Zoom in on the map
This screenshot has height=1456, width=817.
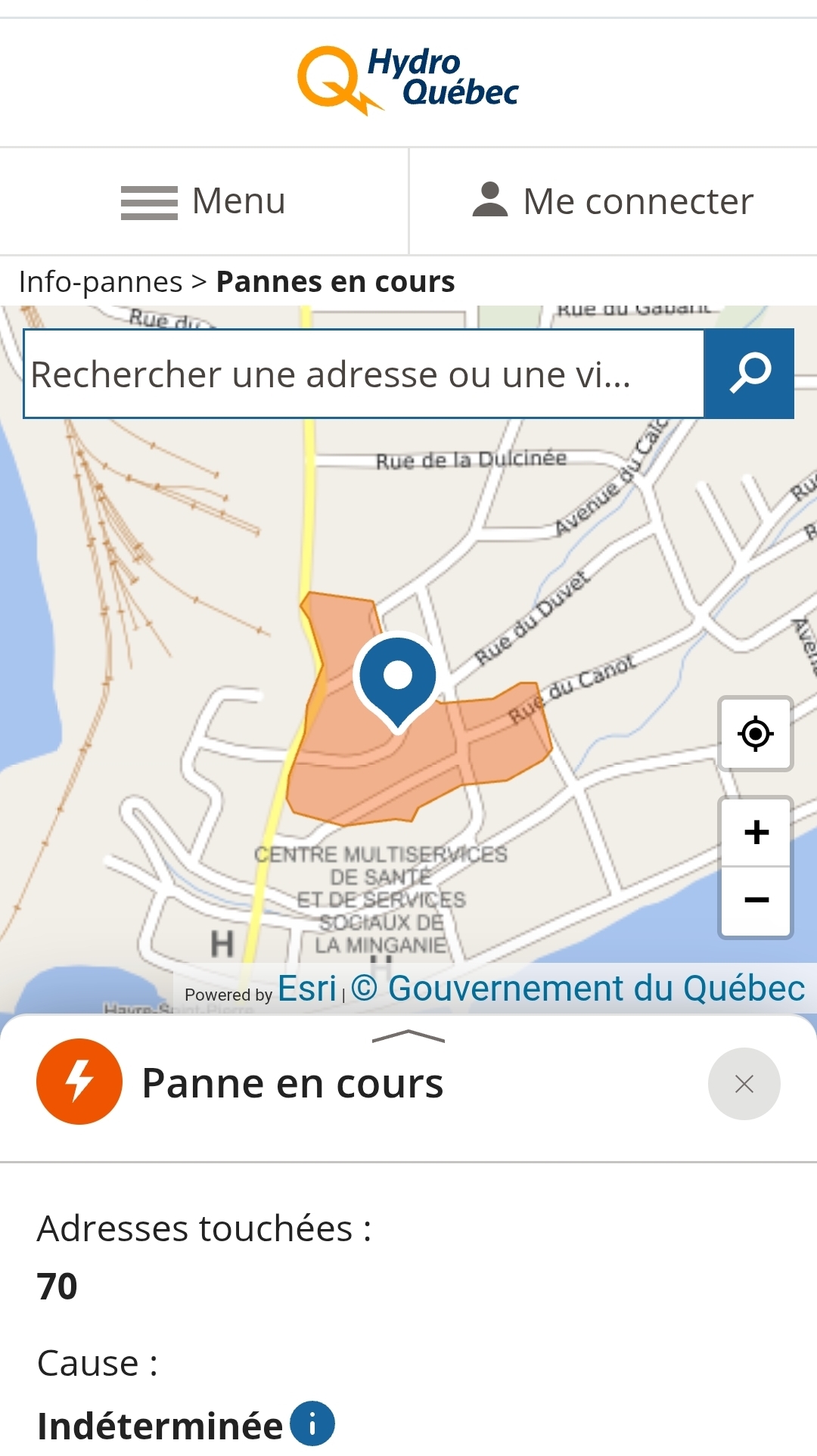coord(756,833)
